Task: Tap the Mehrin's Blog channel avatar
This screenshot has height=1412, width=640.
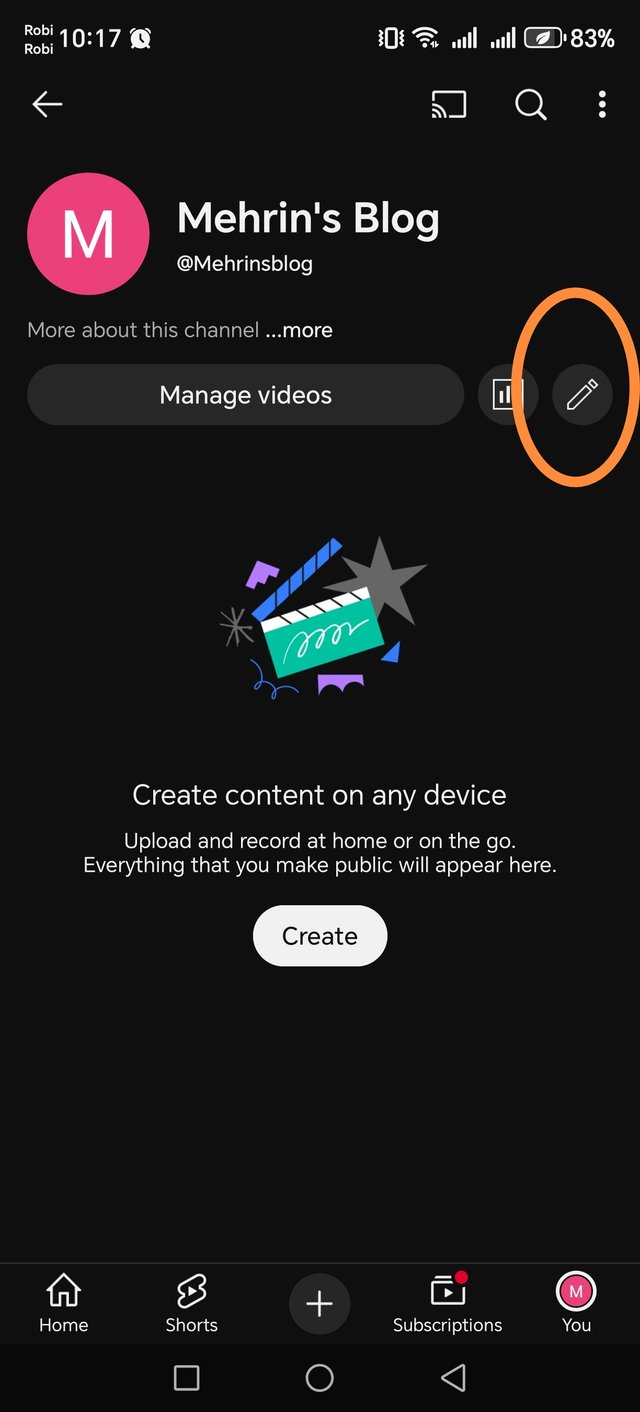Action: tap(88, 234)
